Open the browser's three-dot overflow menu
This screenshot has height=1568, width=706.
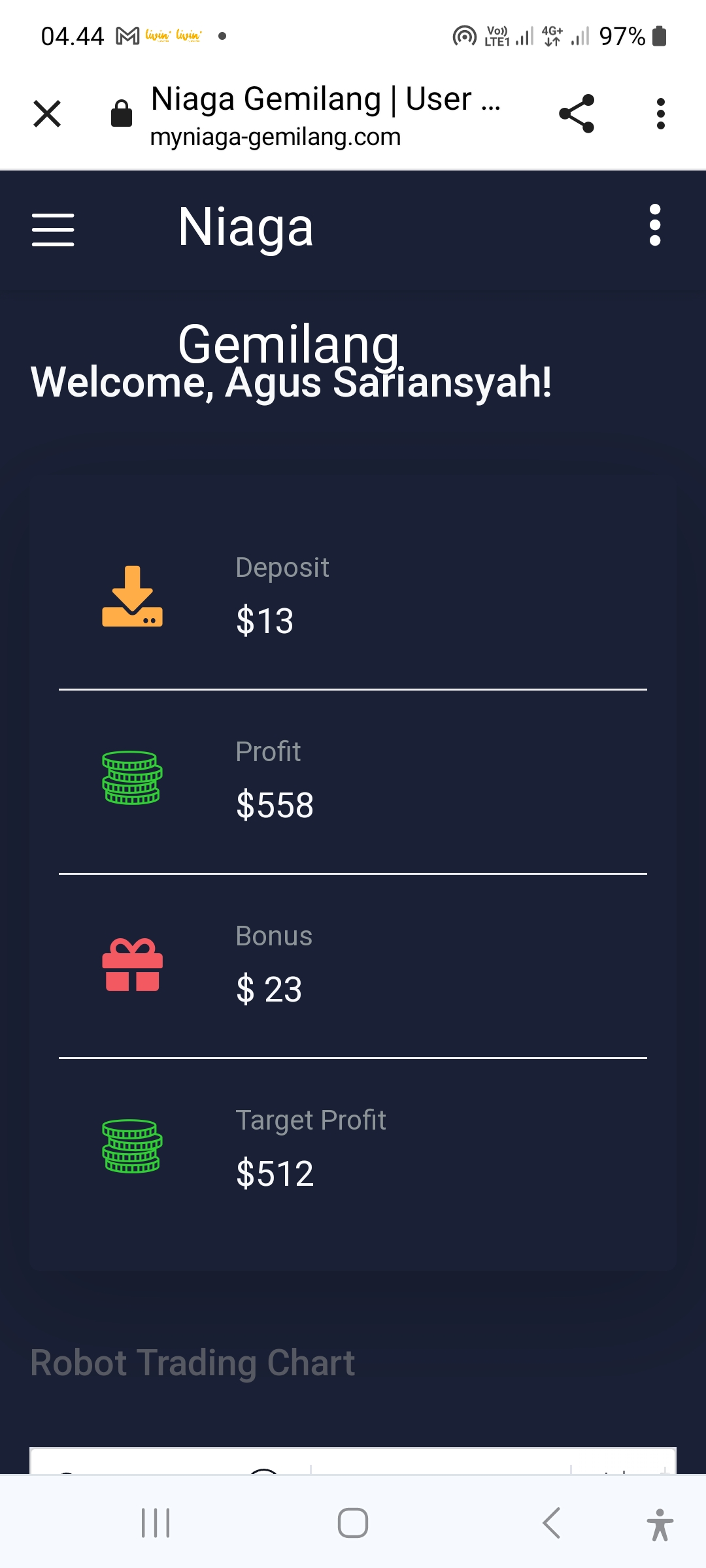click(661, 114)
